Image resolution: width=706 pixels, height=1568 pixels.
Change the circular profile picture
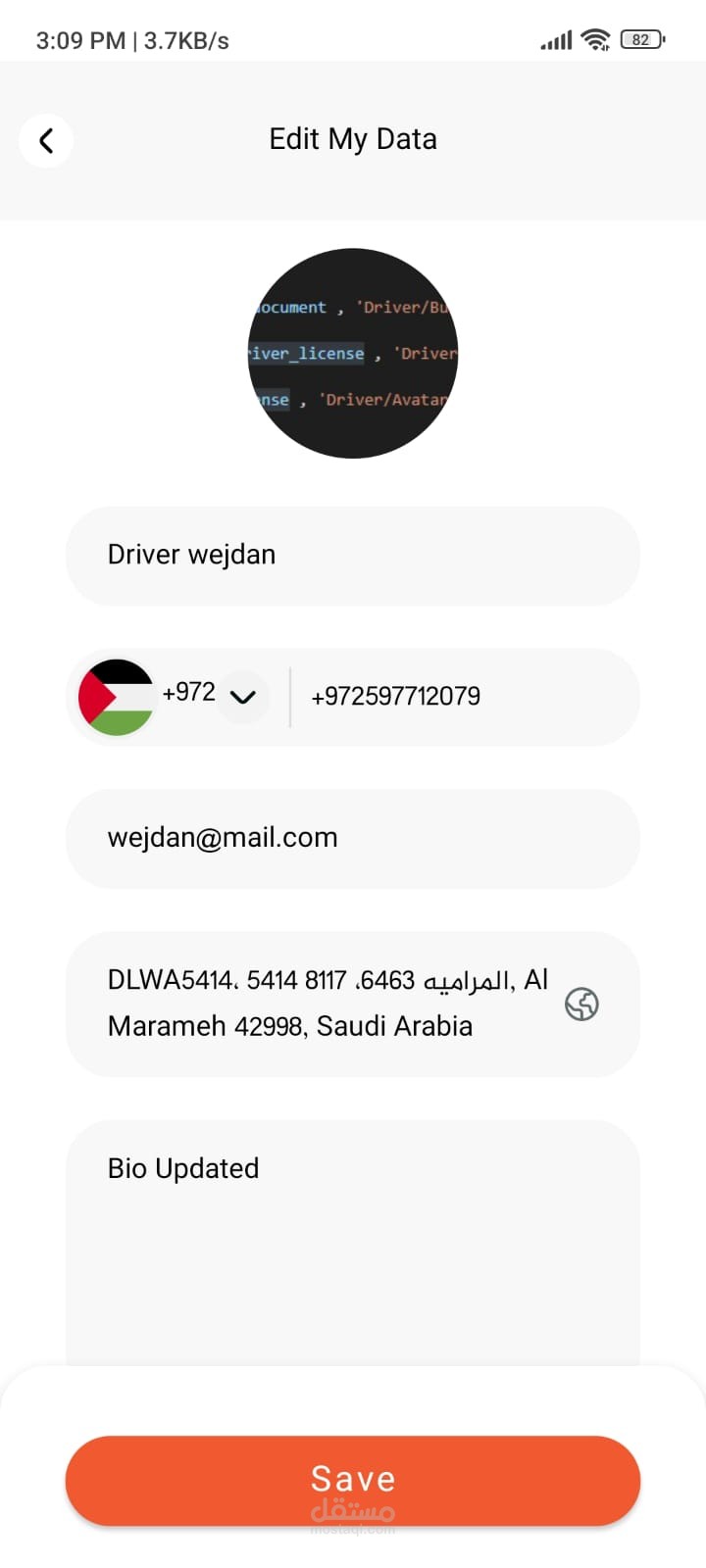353,353
